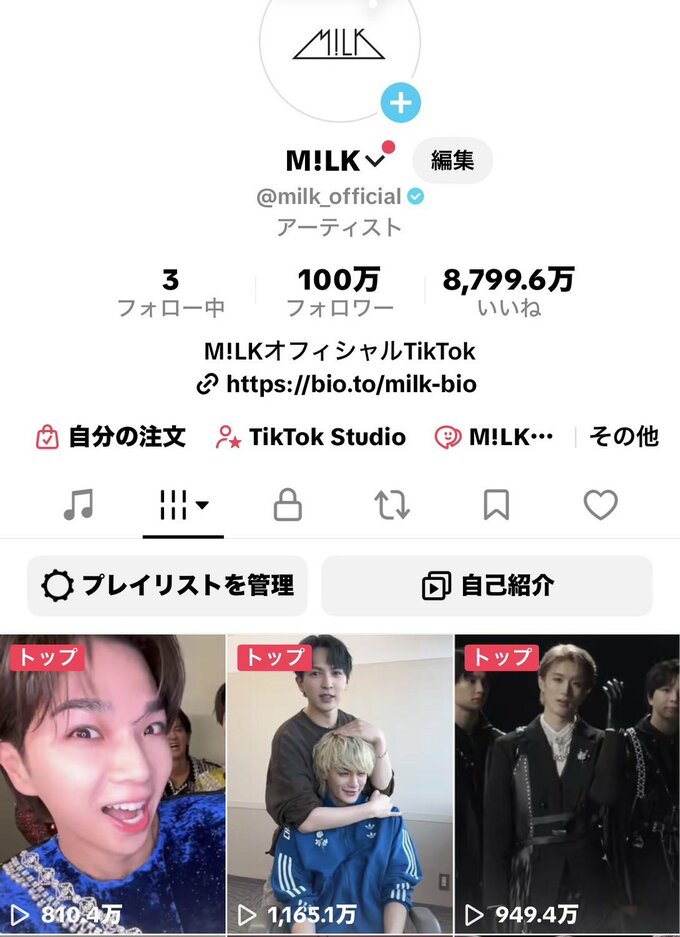Open the 自己紹介 playlist
The height and width of the screenshot is (937, 680).
pos(487,586)
